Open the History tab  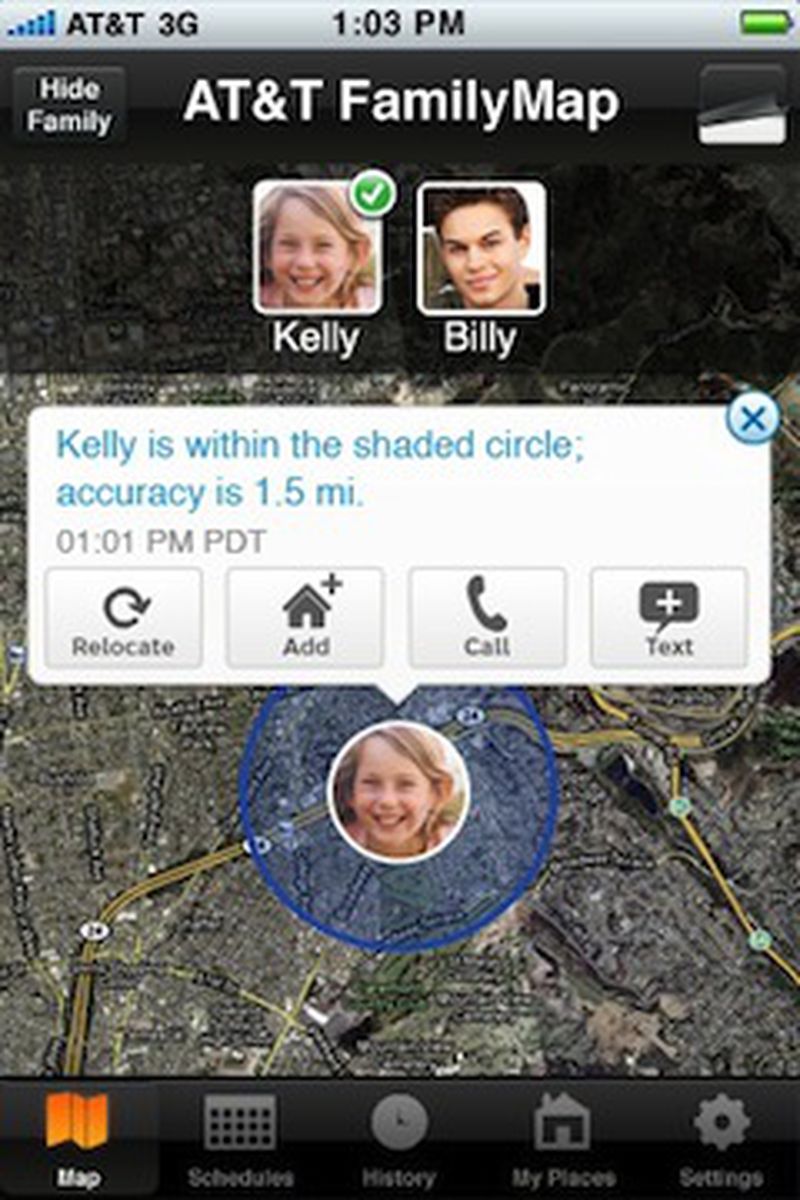tap(399, 1140)
